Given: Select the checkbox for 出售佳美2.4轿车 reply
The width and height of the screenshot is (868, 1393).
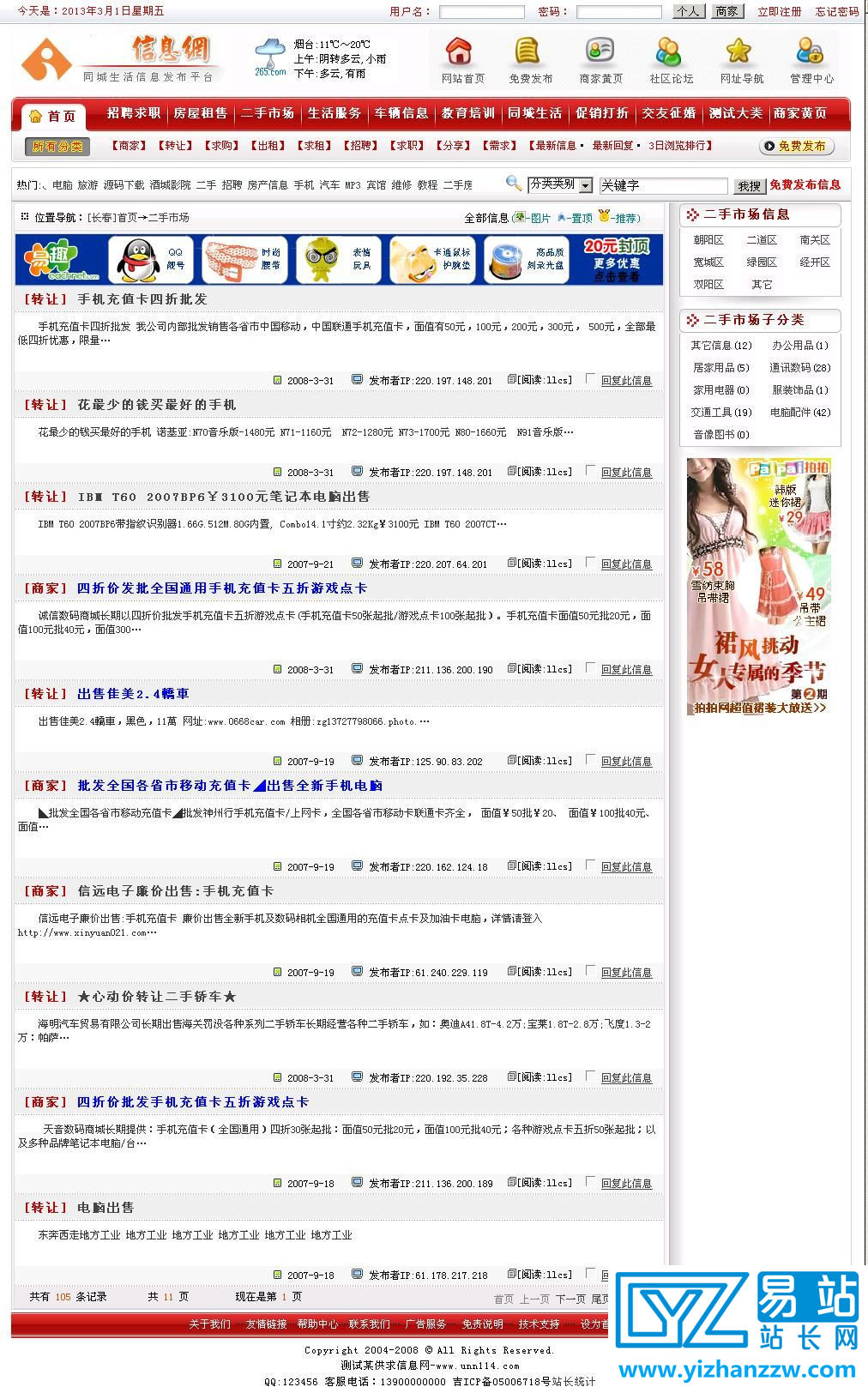Looking at the screenshot, I should 589,760.
